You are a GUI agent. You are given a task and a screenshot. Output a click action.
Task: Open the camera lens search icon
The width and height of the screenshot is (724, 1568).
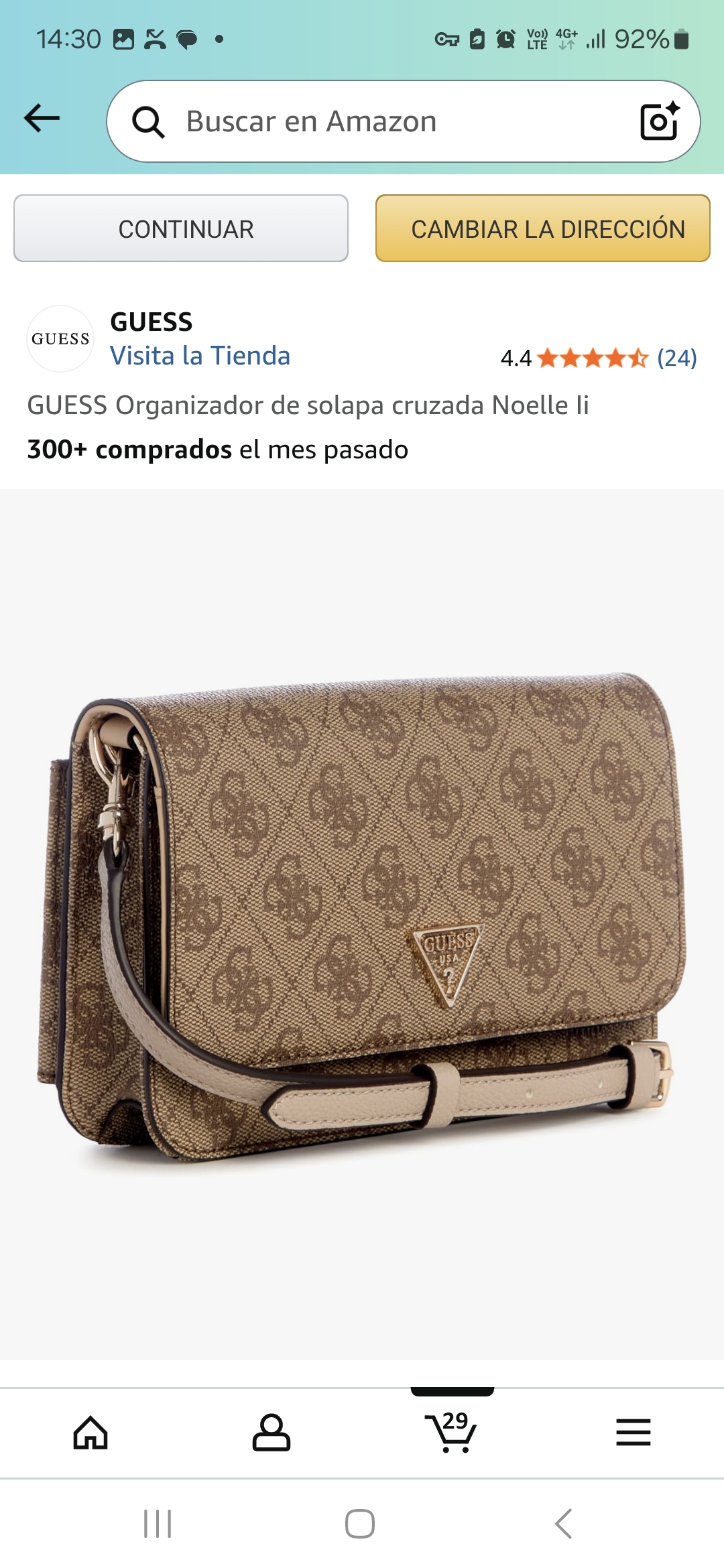click(659, 121)
